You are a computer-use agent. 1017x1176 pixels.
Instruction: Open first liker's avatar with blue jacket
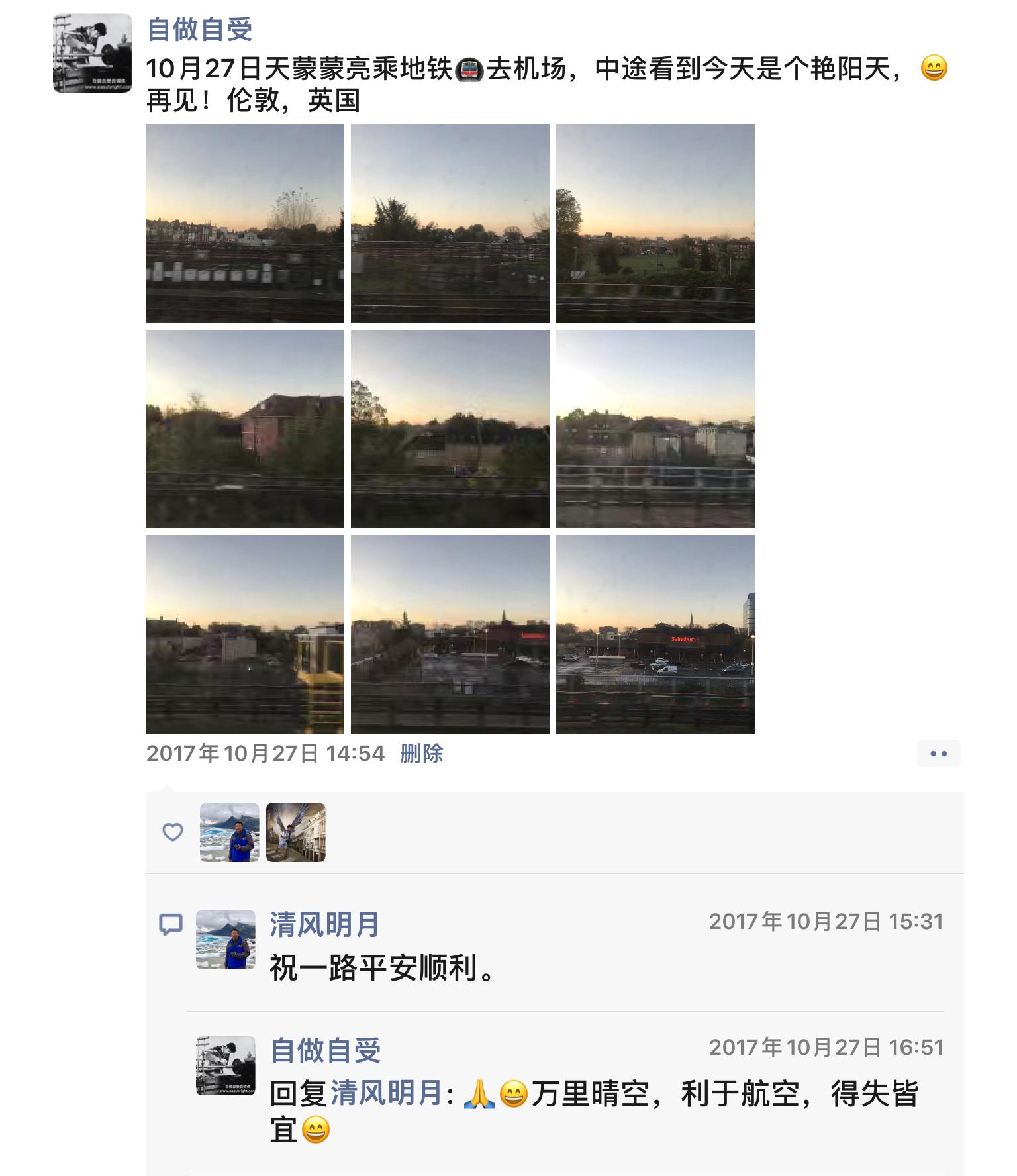point(229,832)
